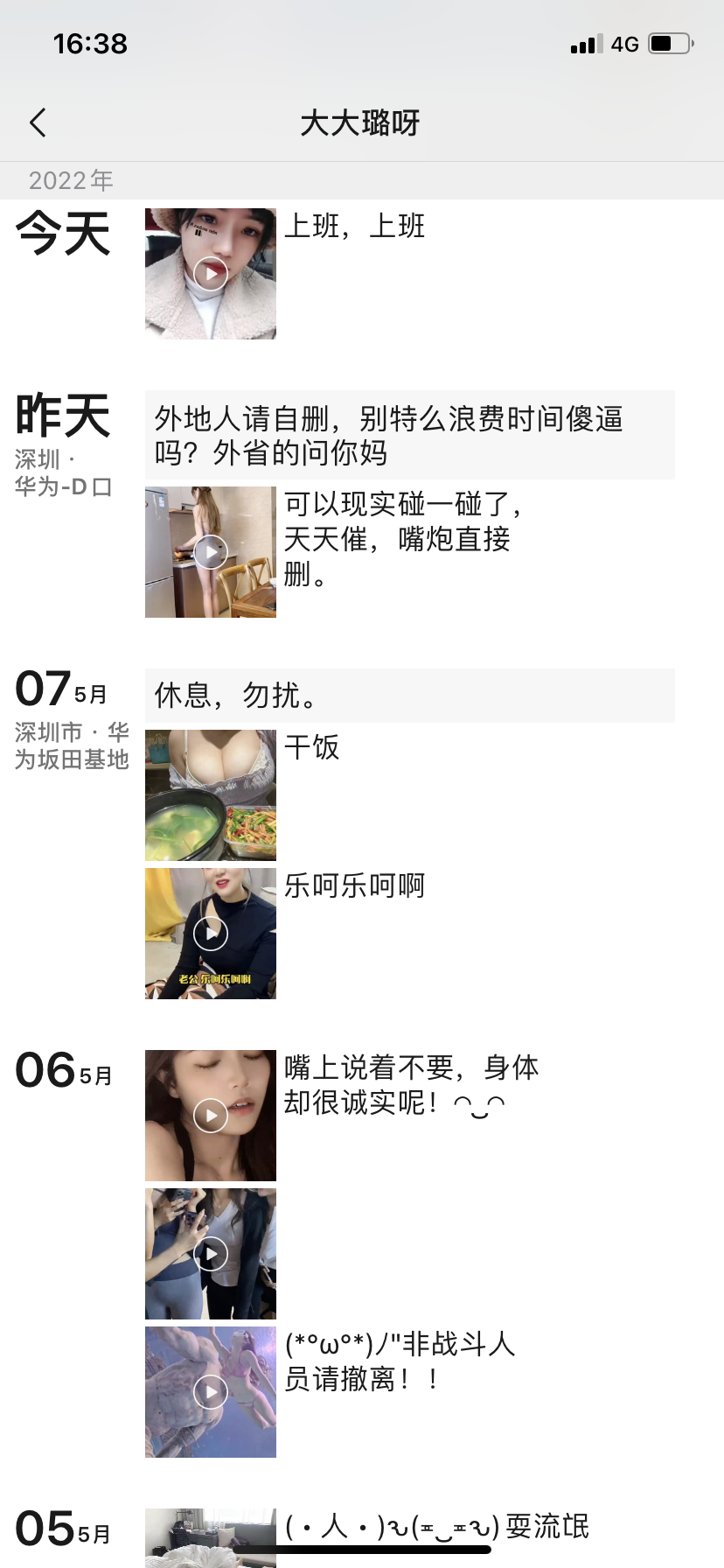Play the video captioned 非战斗人员请撤离
The image size is (724, 1568).
pyautogui.click(x=211, y=1392)
